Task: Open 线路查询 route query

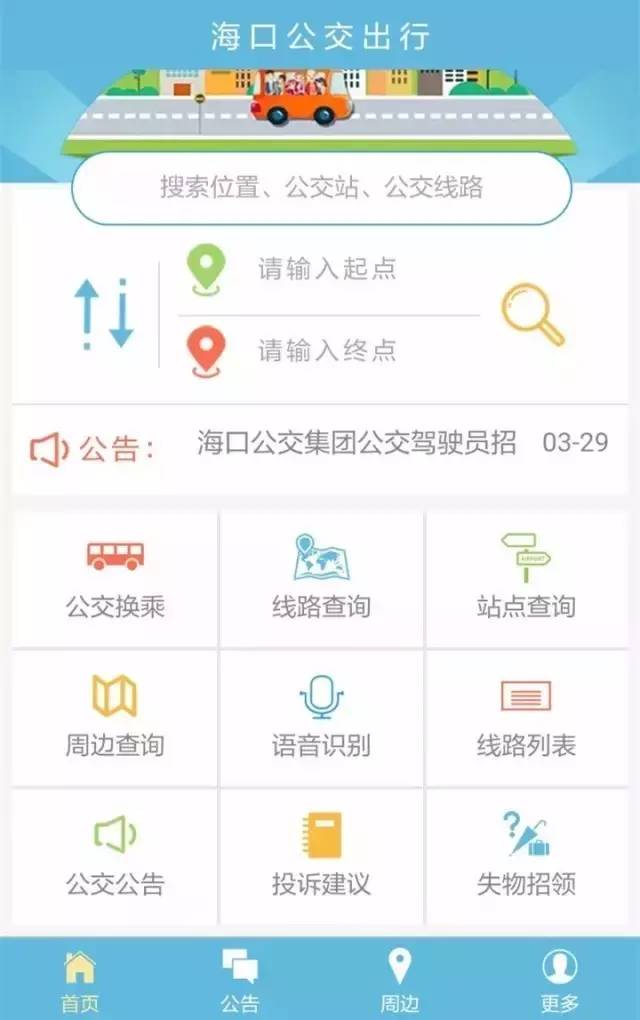Action: click(321, 579)
